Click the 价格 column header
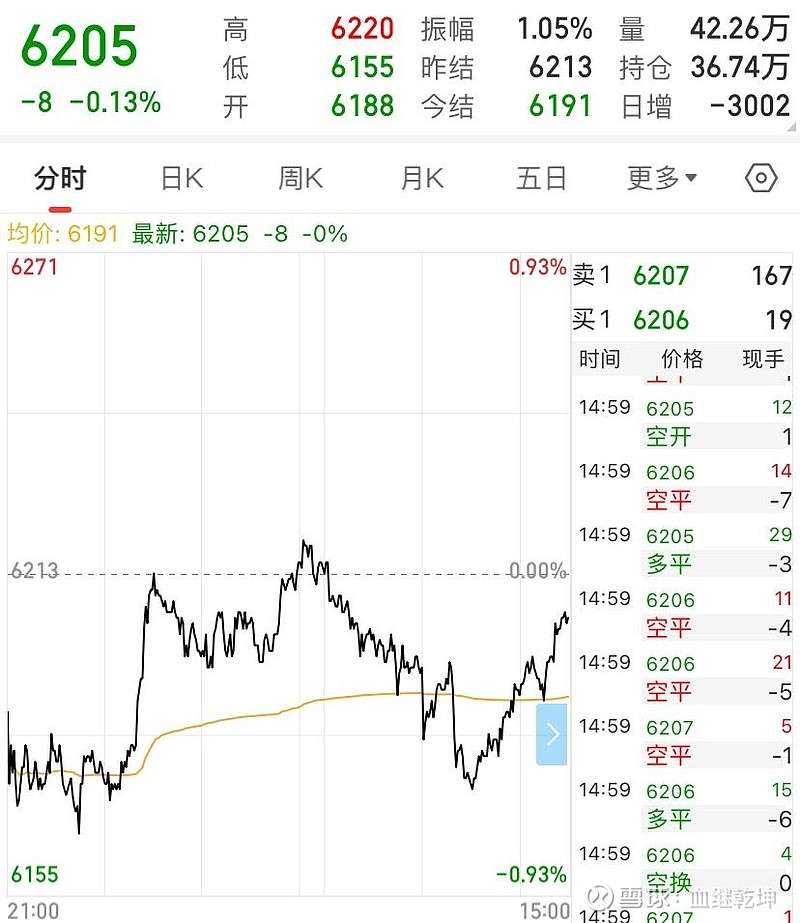This screenshot has height=923, width=800. pos(682,359)
